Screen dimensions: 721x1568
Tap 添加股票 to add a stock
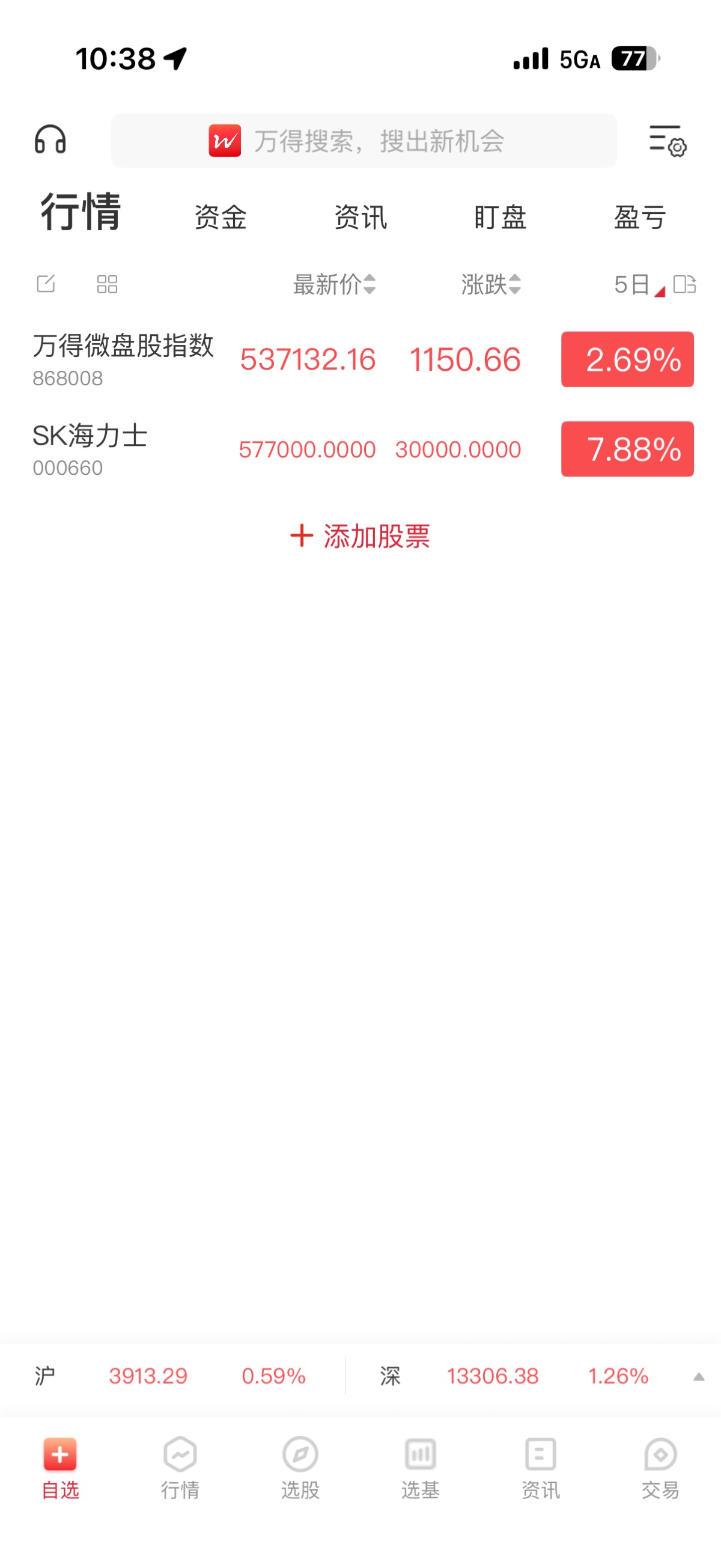(x=360, y=535)
